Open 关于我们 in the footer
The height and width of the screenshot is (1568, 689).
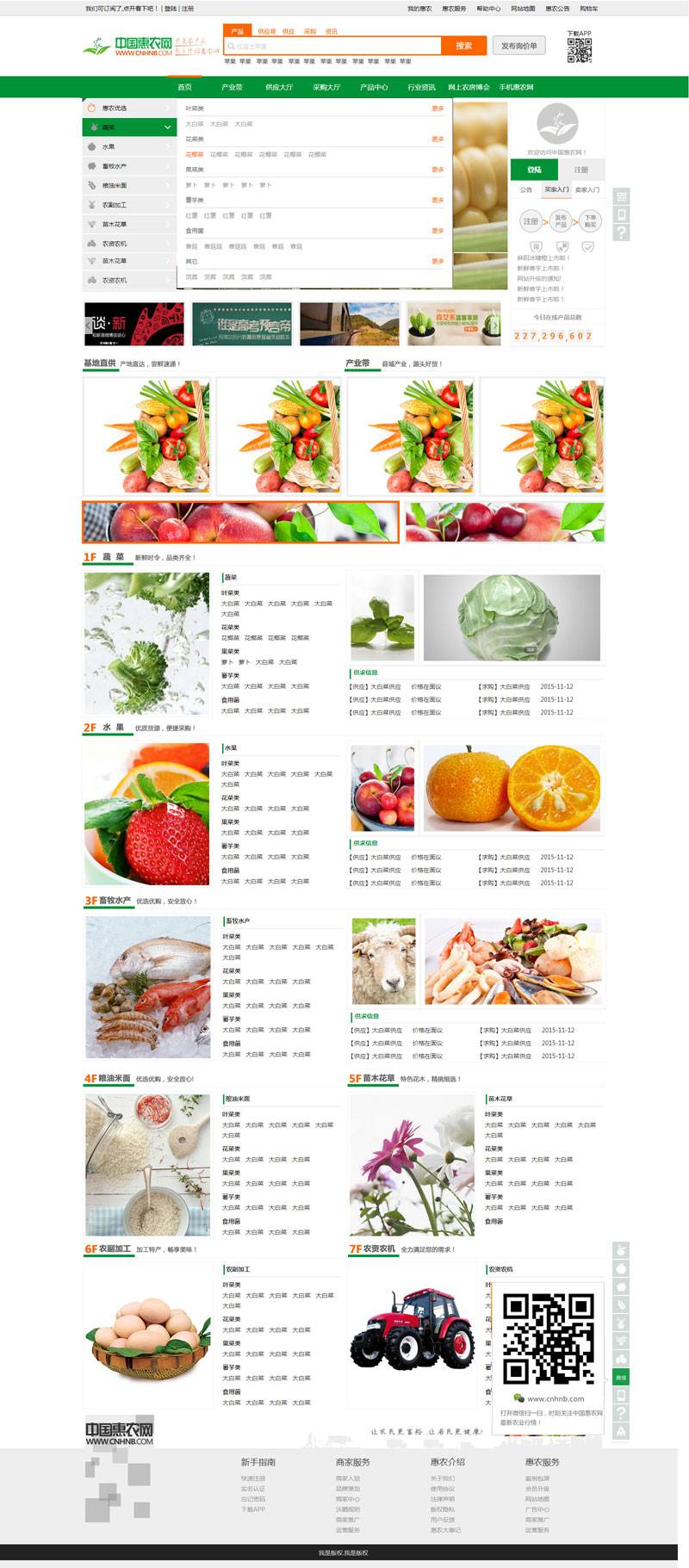(441, 1478)
